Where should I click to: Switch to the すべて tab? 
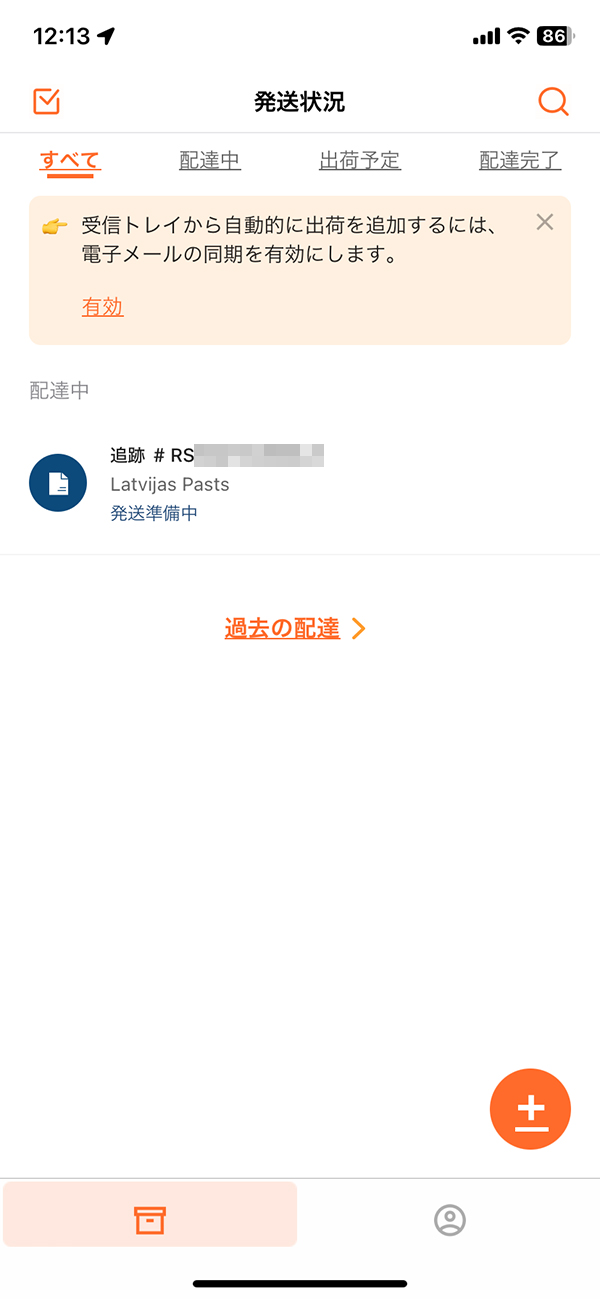pyautogui.click(x=70, y=161)
